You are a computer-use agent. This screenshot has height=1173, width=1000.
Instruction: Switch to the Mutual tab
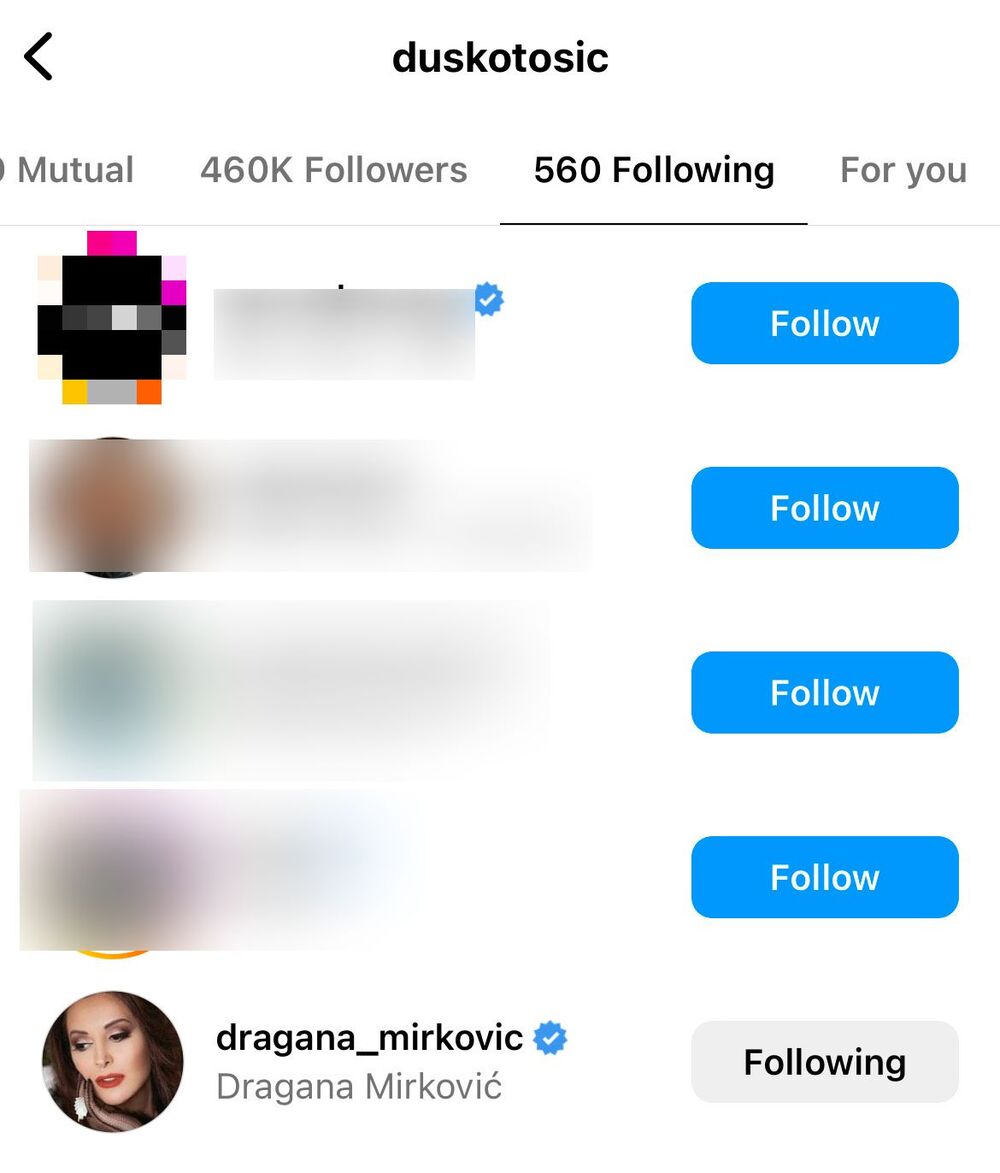click(x=72, y=170)
